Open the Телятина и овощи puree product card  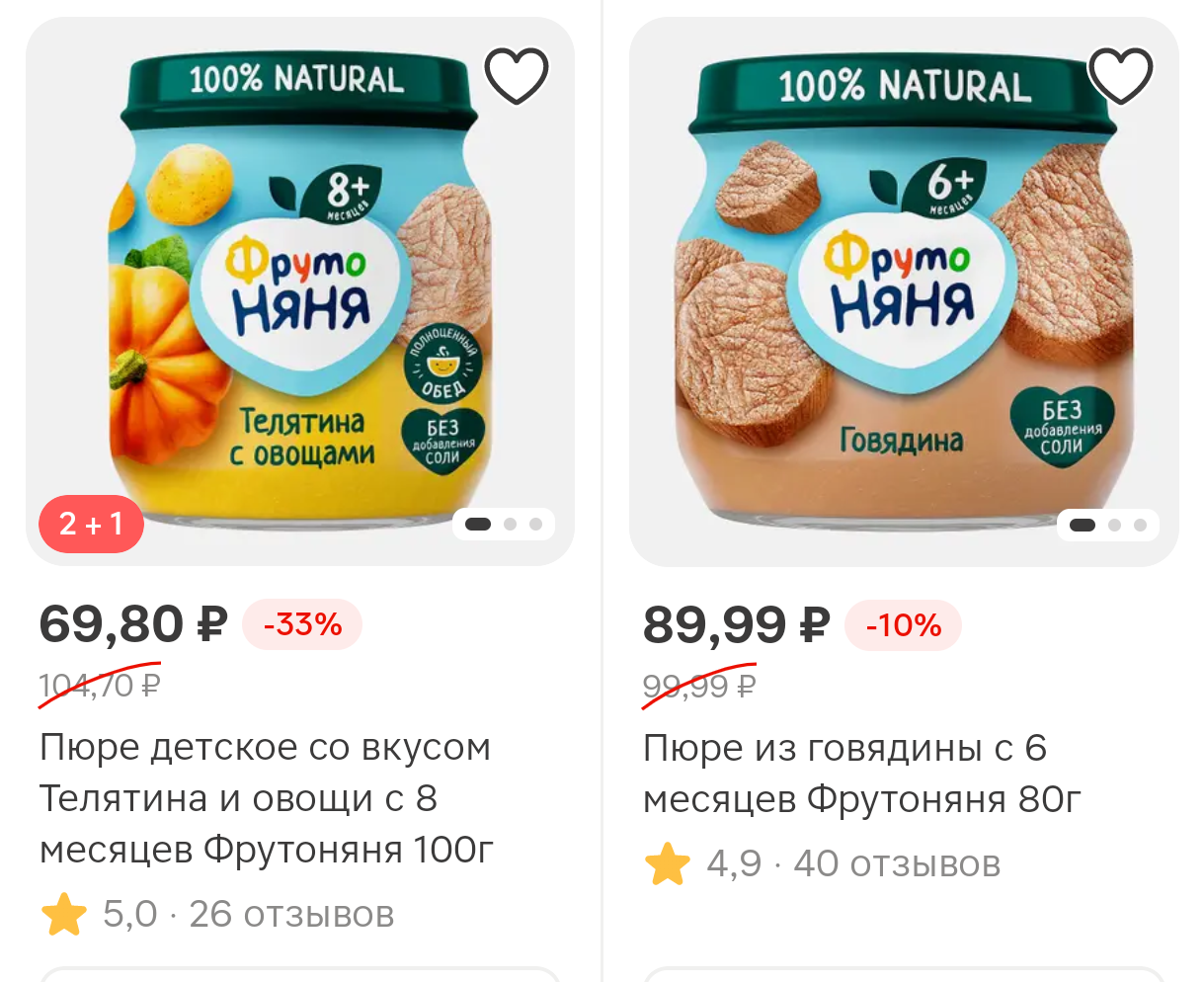coord(266,798)
